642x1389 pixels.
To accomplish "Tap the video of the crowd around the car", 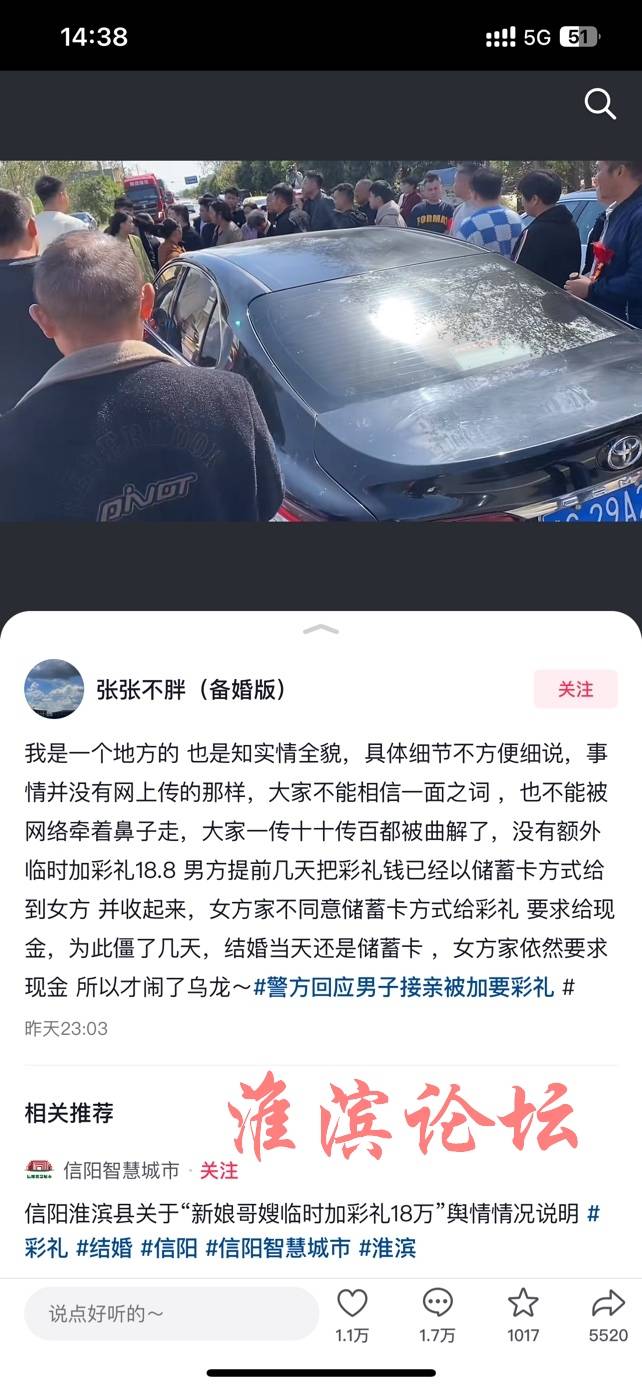I will pos(321,340).
